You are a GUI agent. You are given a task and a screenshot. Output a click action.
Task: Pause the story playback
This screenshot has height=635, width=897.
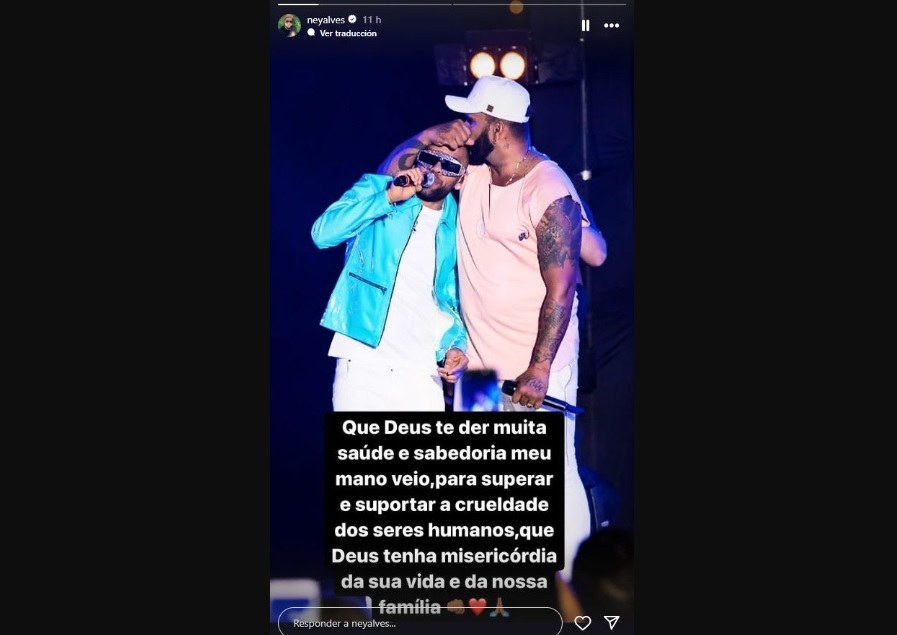(585, 26)
